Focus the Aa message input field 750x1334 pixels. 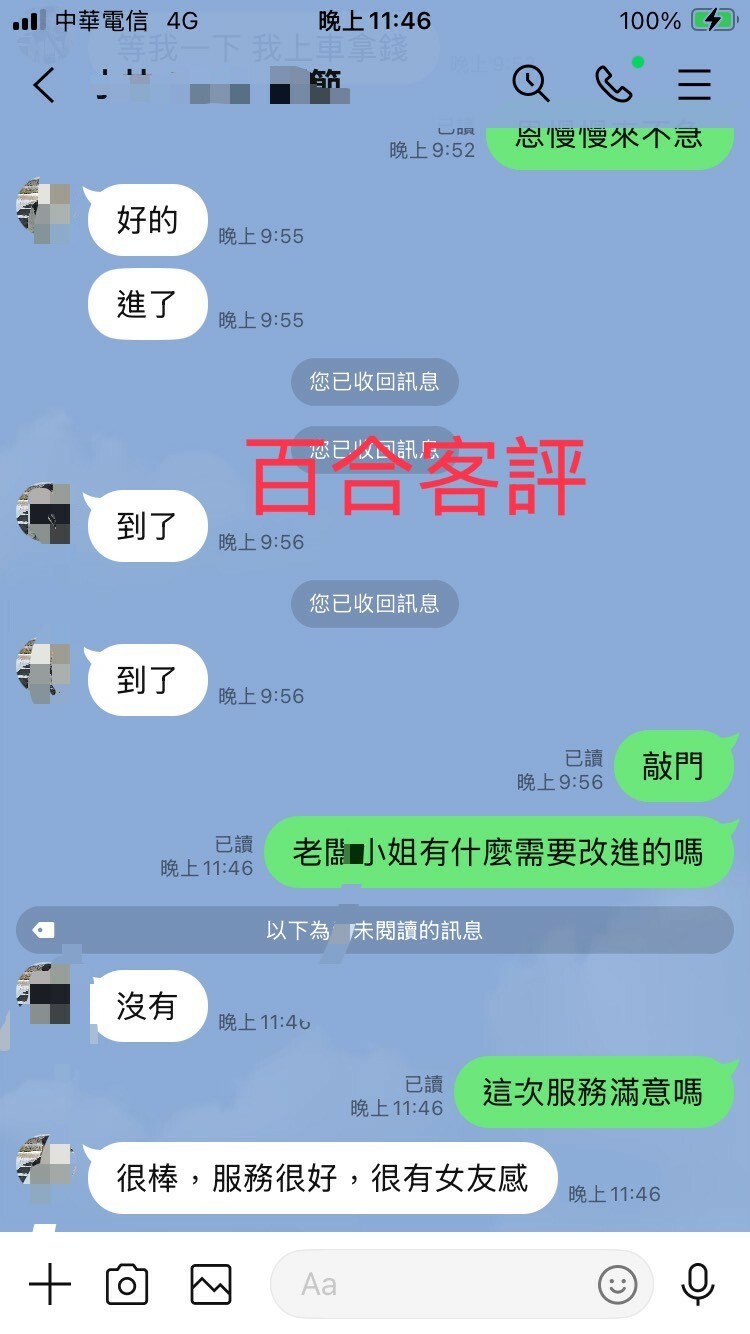(430, 1283)
